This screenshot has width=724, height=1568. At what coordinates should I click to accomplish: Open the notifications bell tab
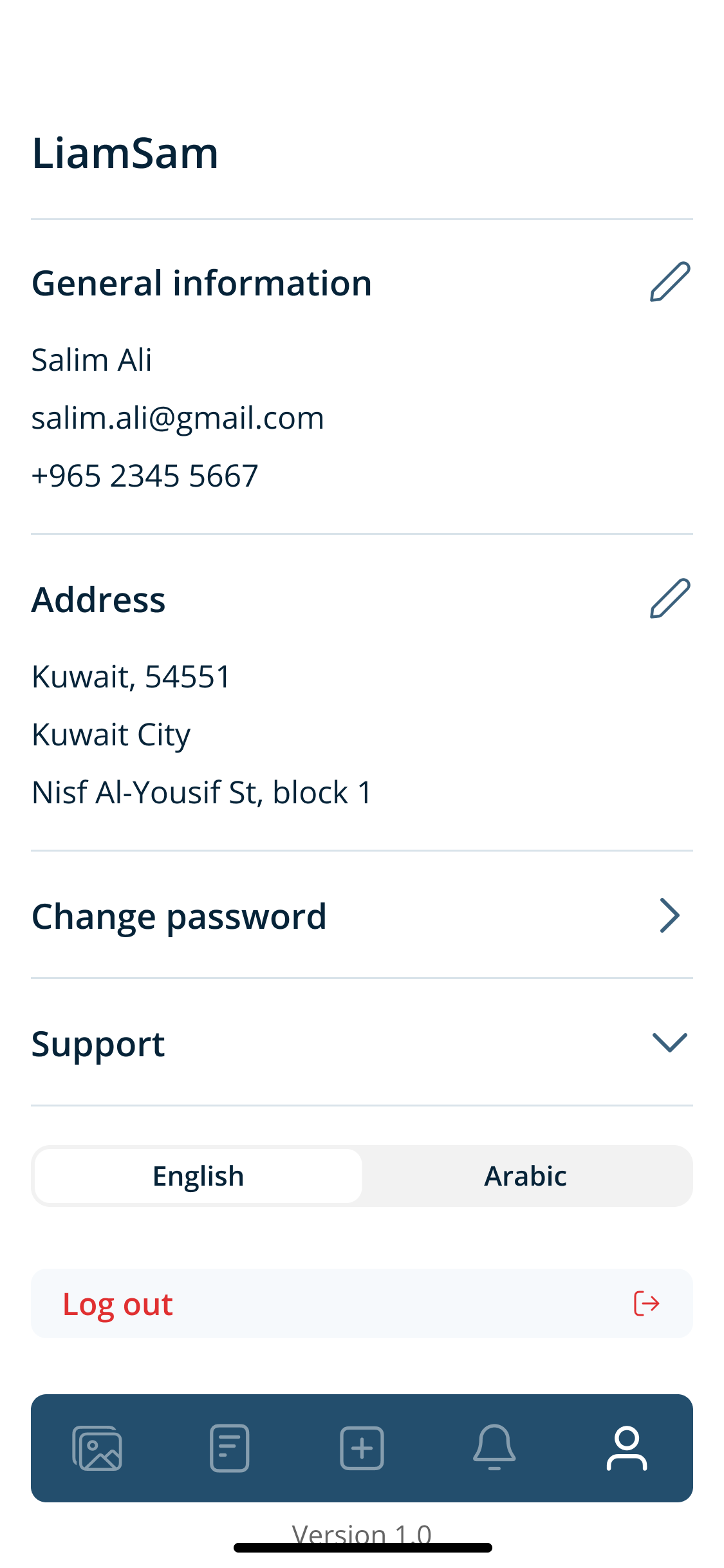494,1448
